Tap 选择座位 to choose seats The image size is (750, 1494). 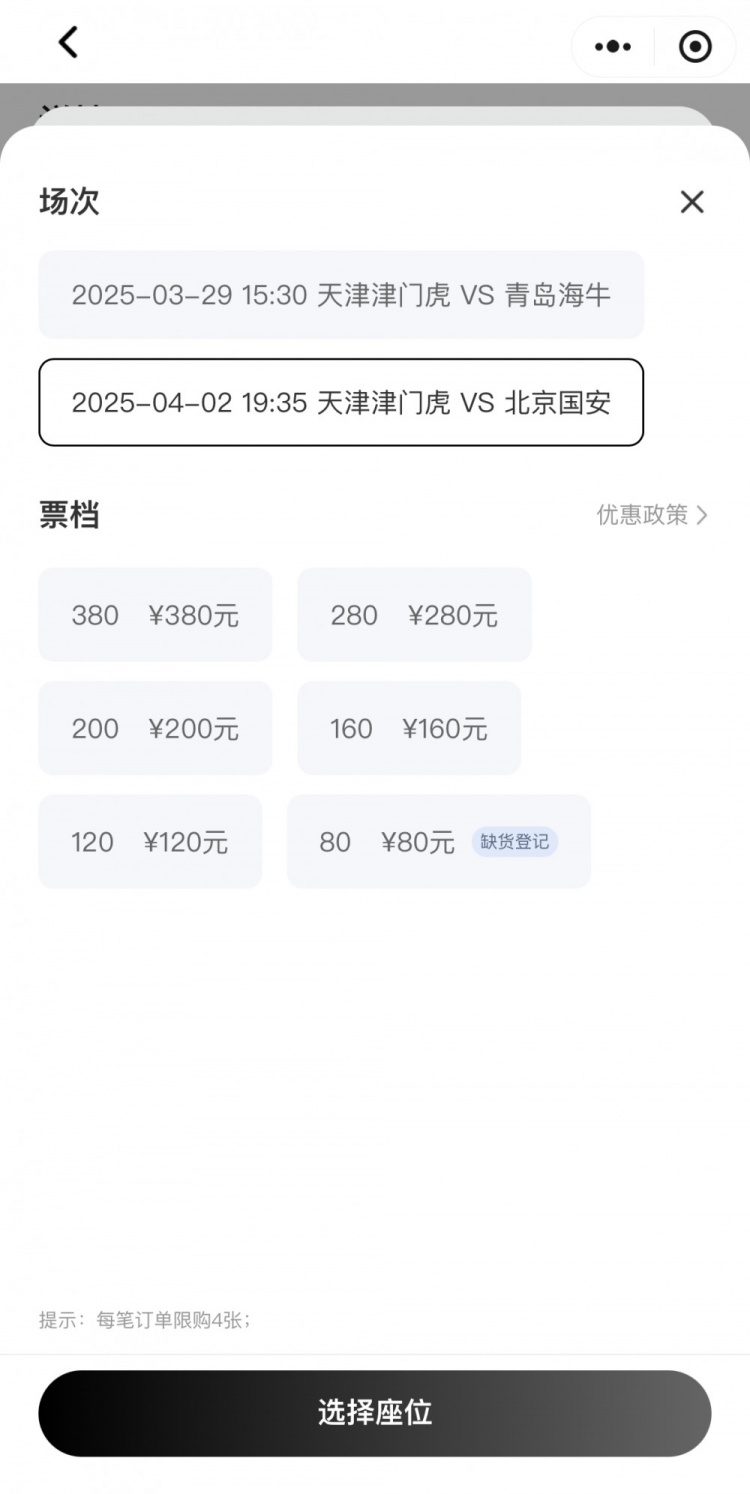click(375, 1413)
